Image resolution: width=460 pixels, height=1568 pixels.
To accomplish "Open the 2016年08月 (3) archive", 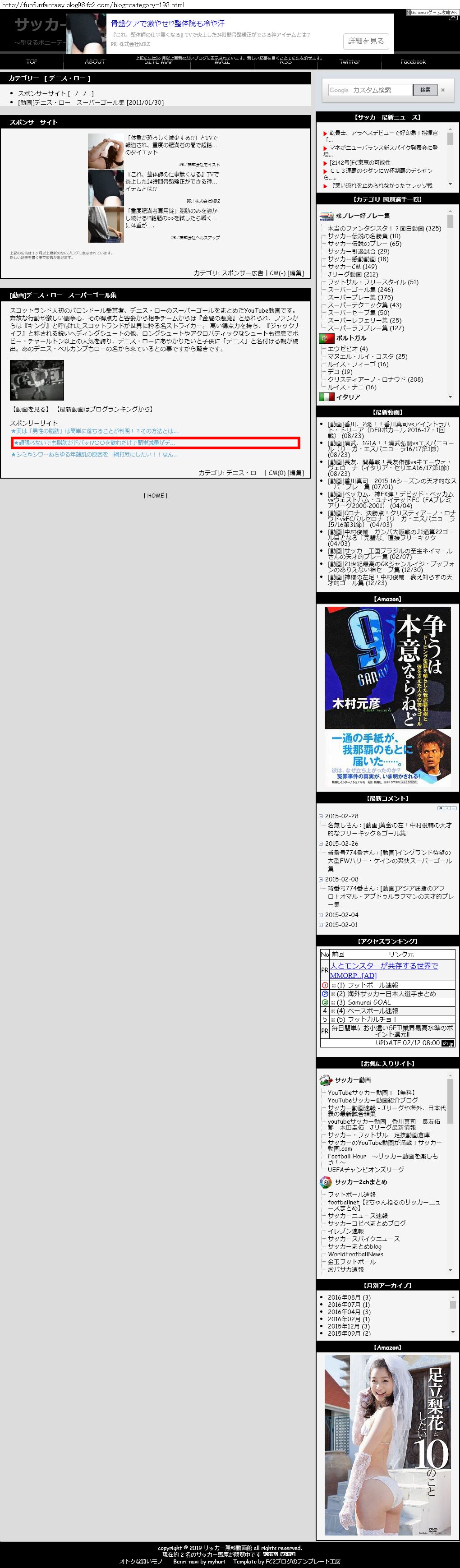I will point(349,1297).
